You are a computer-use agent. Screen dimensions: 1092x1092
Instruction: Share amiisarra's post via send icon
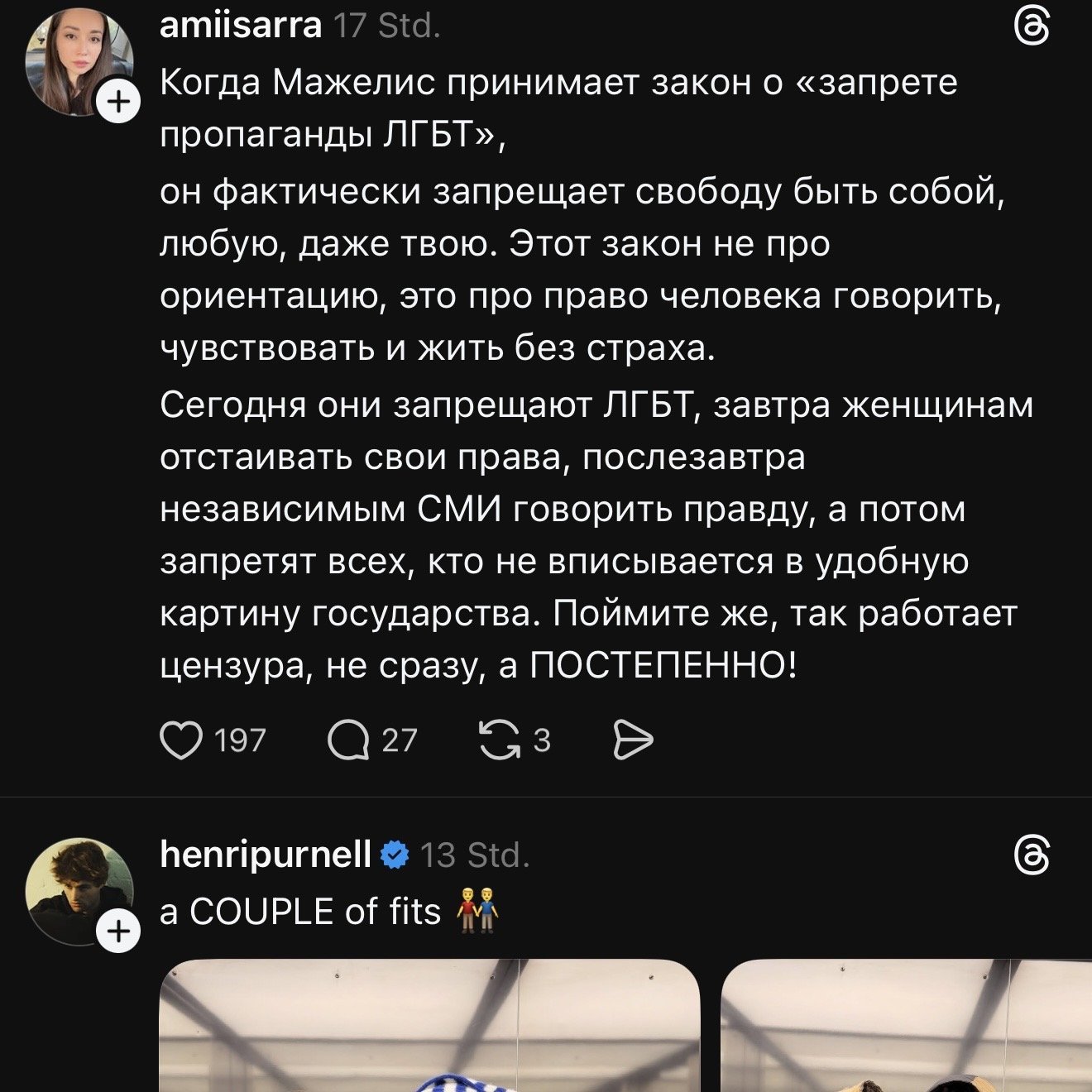tap(633, 740)
